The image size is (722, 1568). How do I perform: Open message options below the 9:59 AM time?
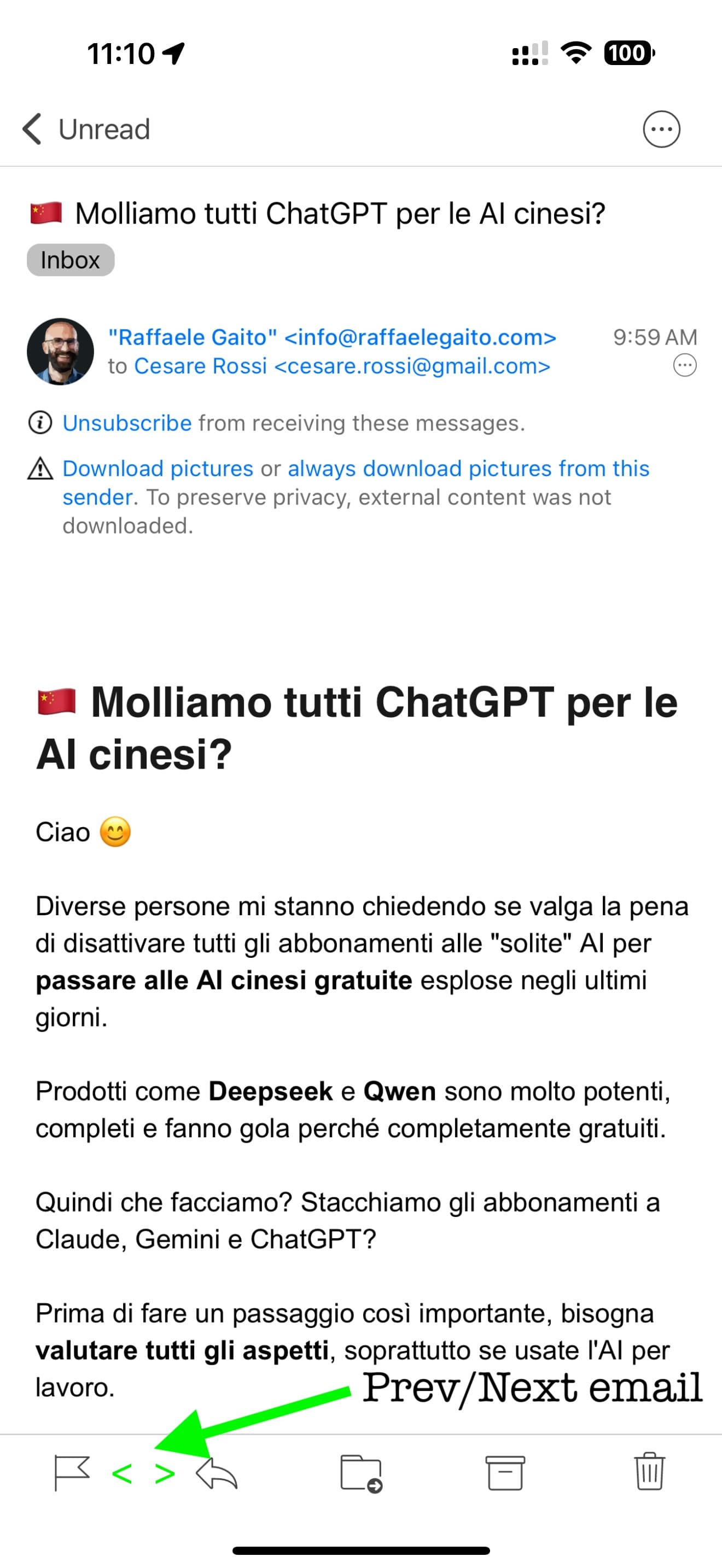[x=685, y=365]
